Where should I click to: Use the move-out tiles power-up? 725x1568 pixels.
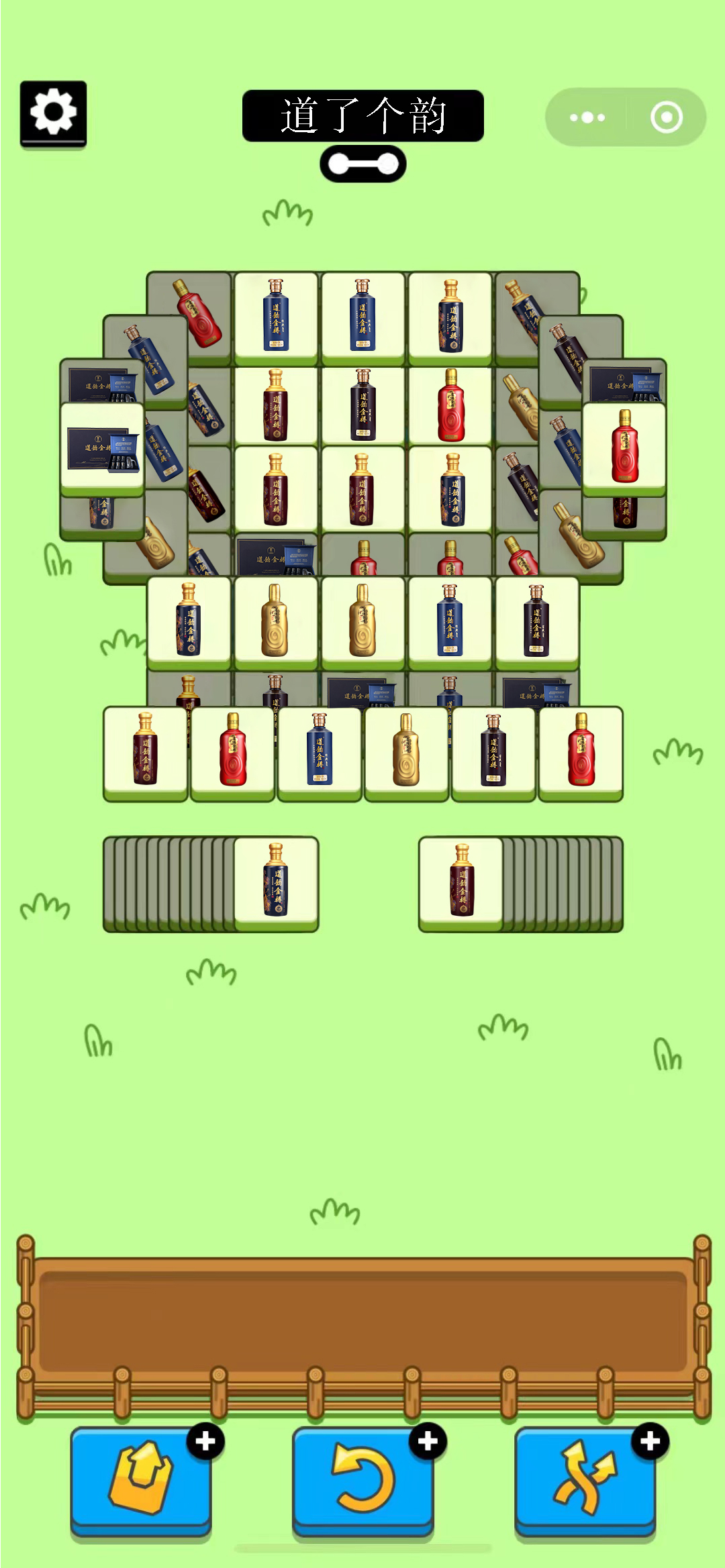[142, 1481]
